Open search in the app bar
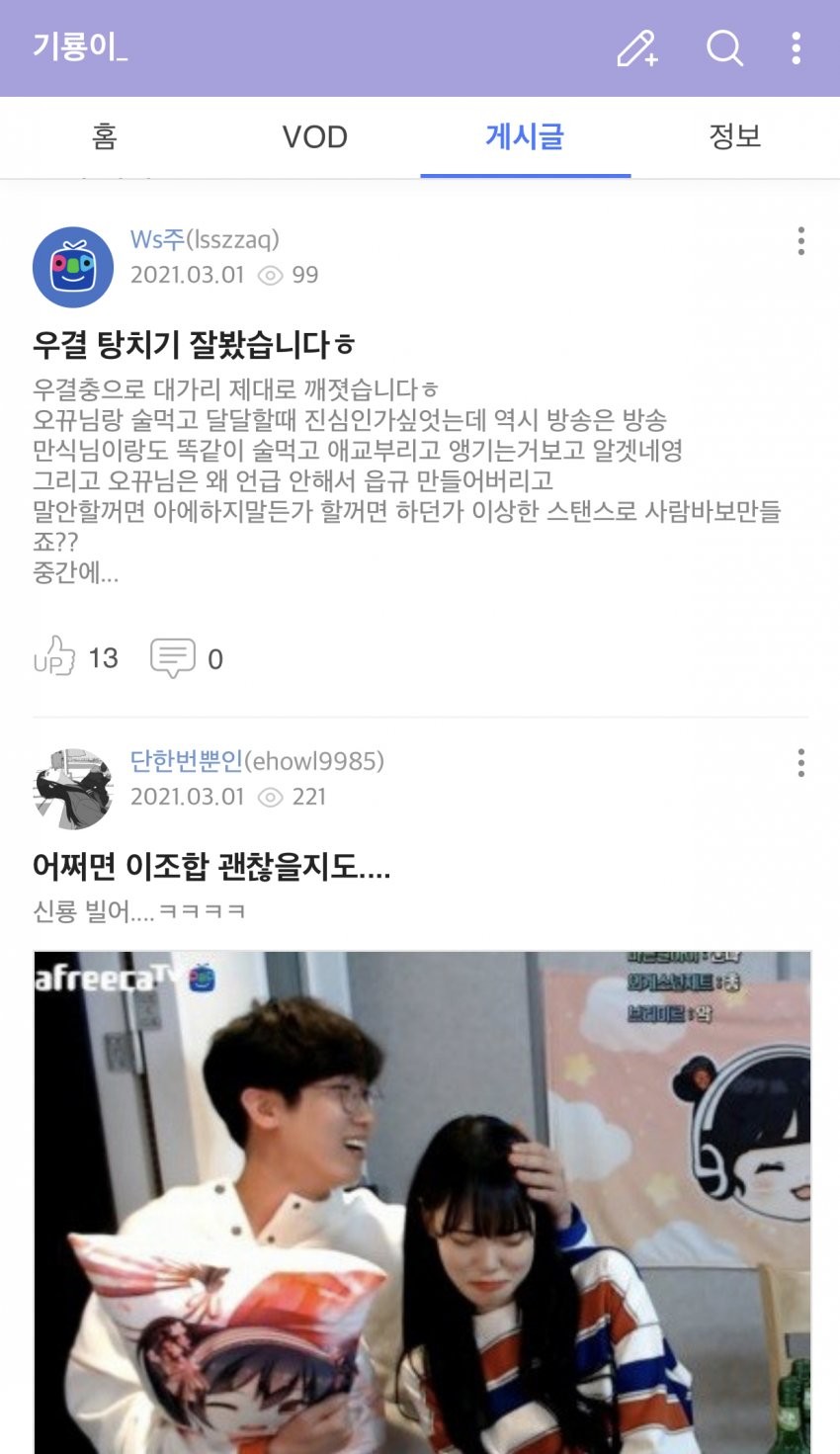The height and width of the screenshot is (1454, 840). (724, 47)
